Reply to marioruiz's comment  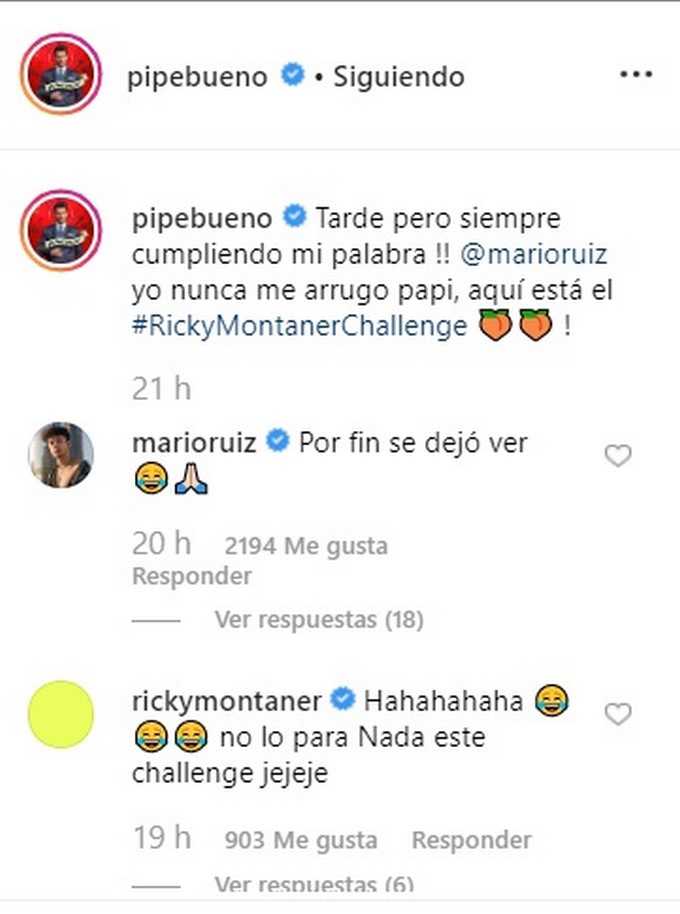pyautogui.click(x=192, y=576)
